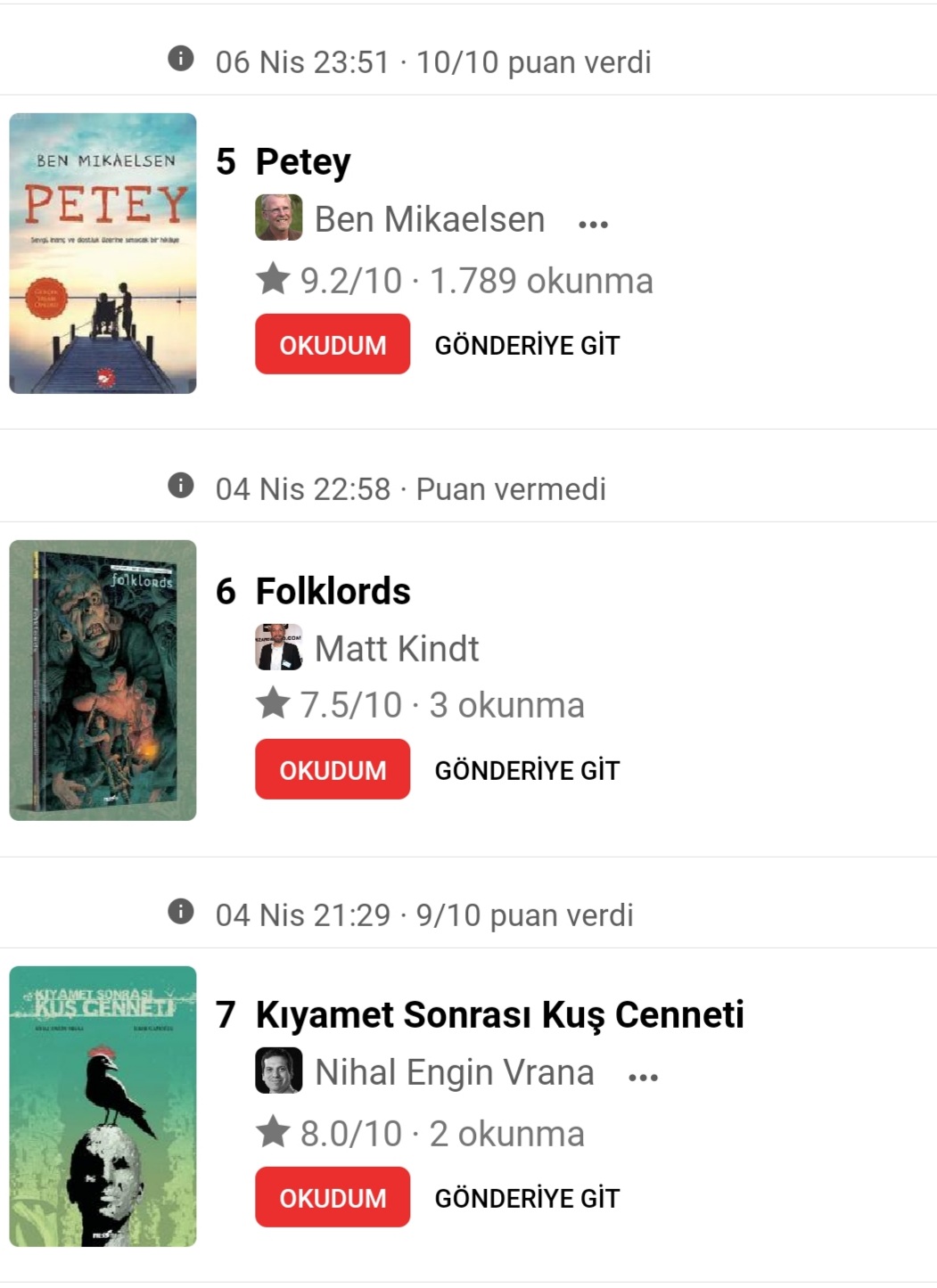Go to the post for Kıyamet Sonrası Kuş Cenneti
The height and width of the screenshot is (1288, 937).
pos(526,1198)
